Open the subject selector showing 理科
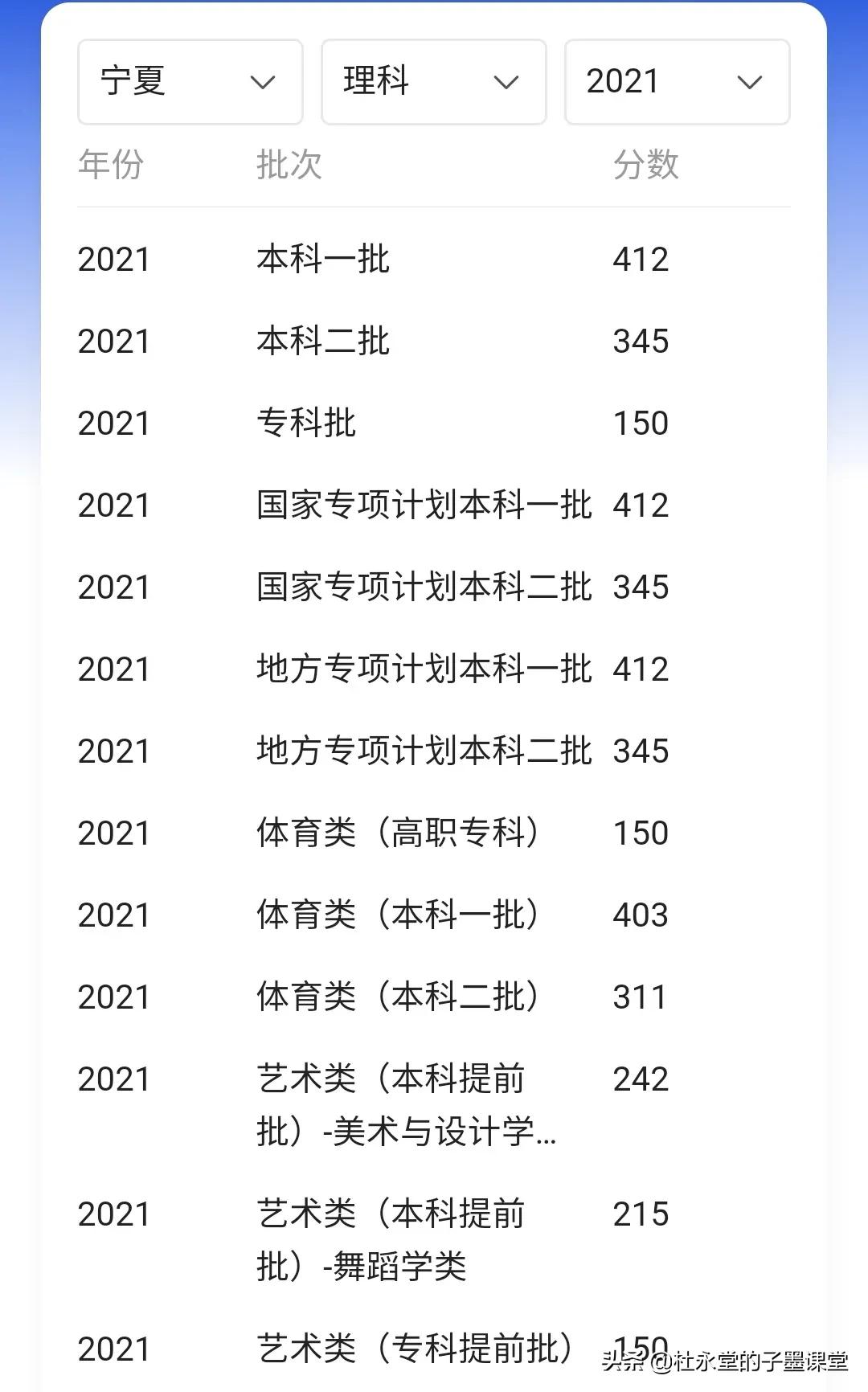The image size is (868, 1392). tap(433, 82)
